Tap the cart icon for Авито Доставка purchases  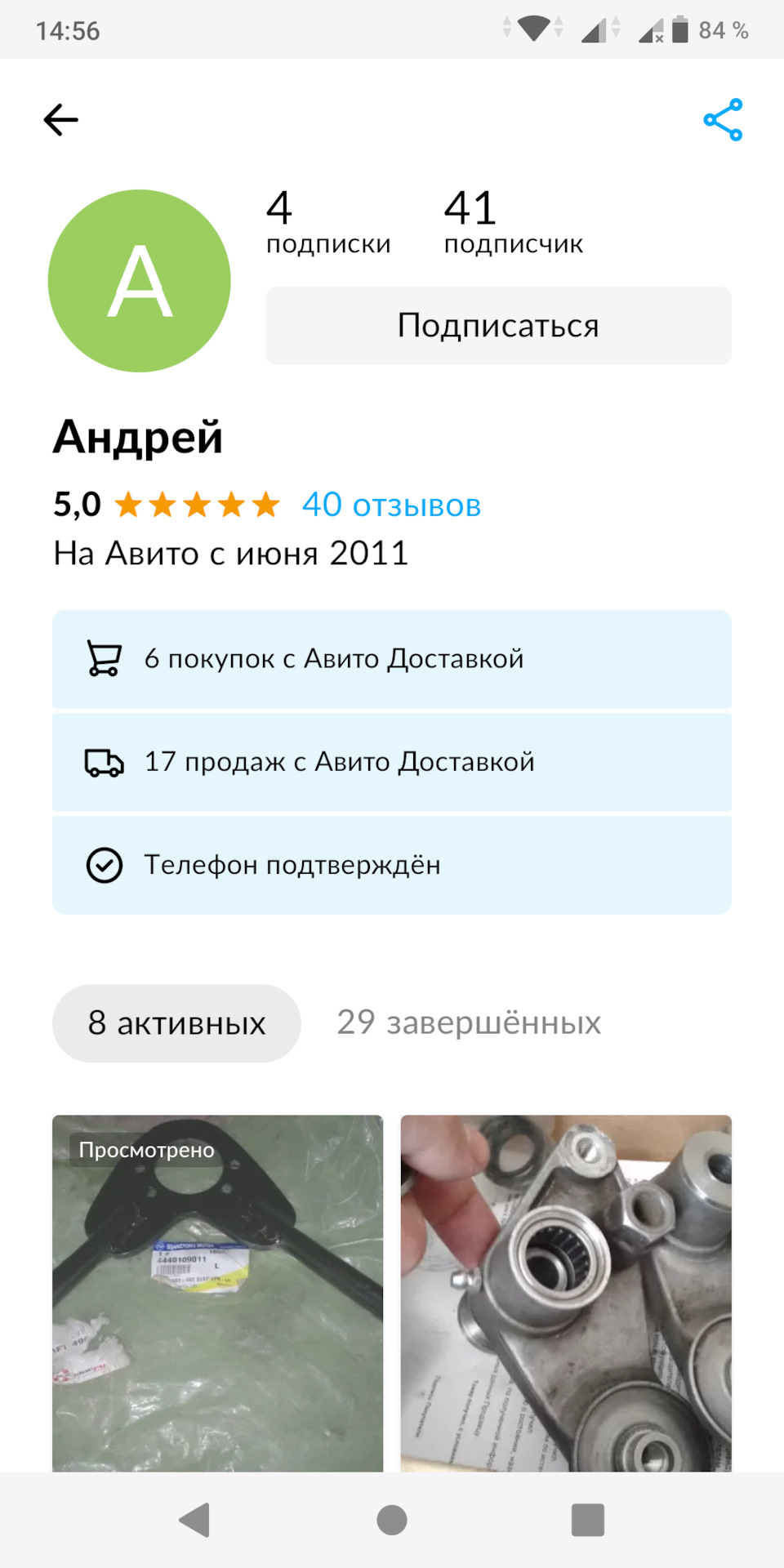(103, 660)
